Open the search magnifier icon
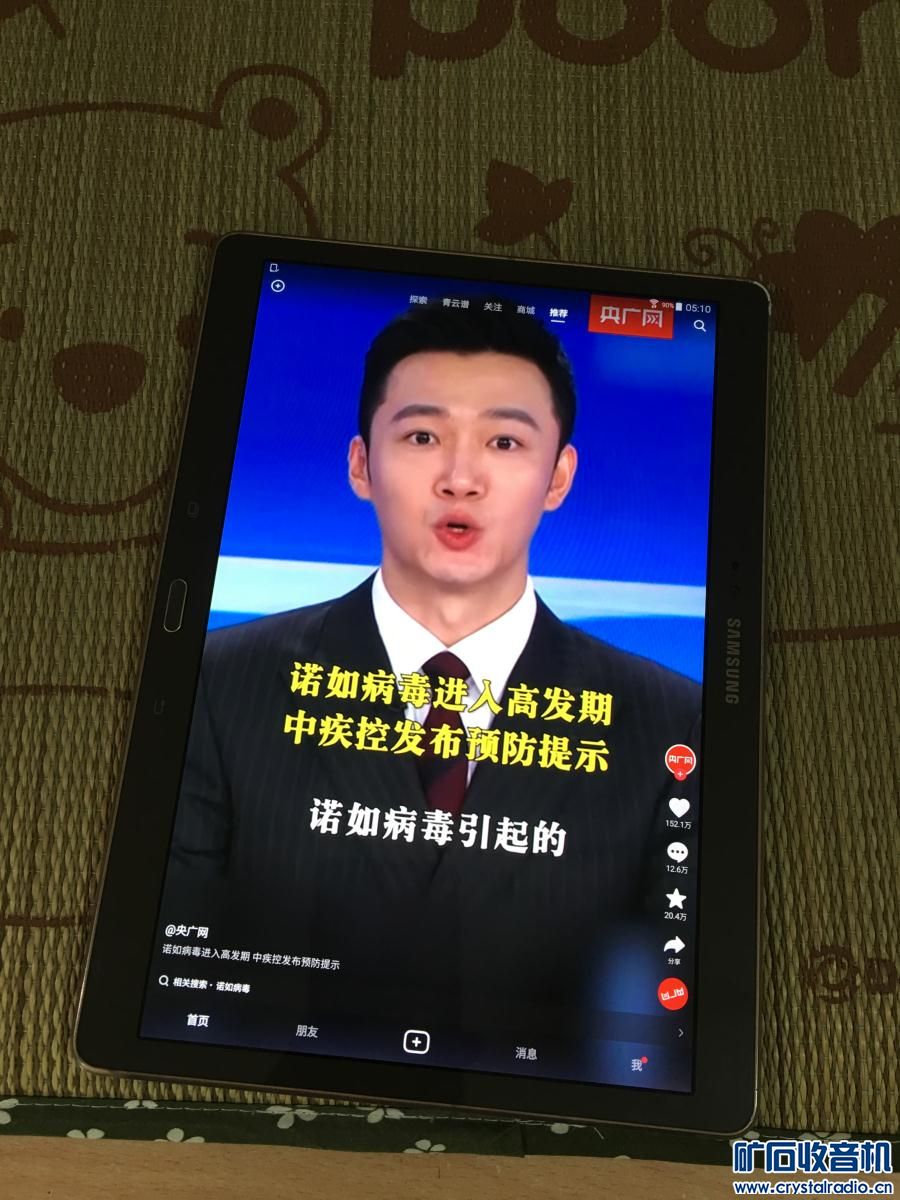The image size is (900, 1200). [700, 326]
